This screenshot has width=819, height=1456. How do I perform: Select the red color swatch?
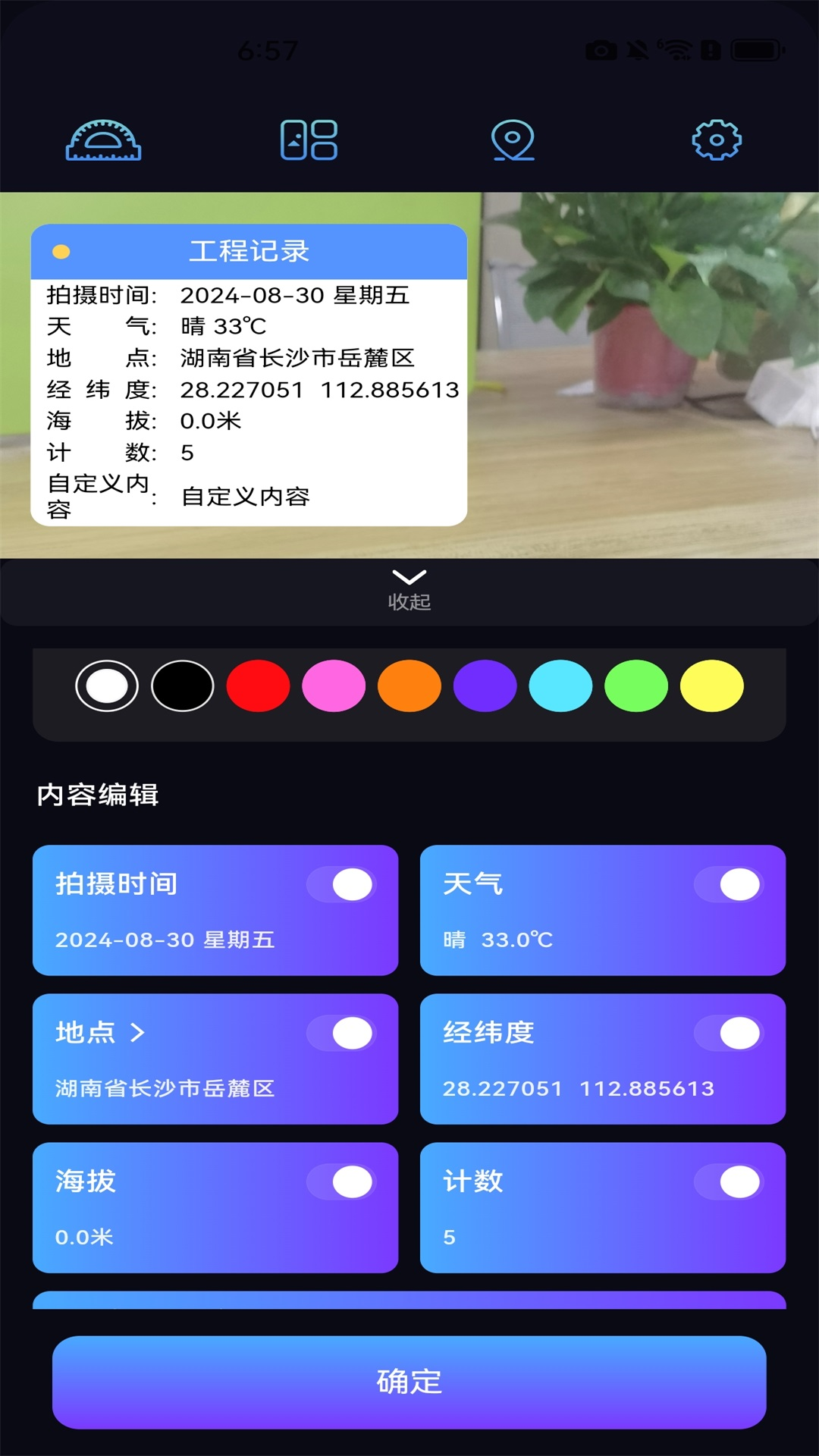tap(259, 686)
